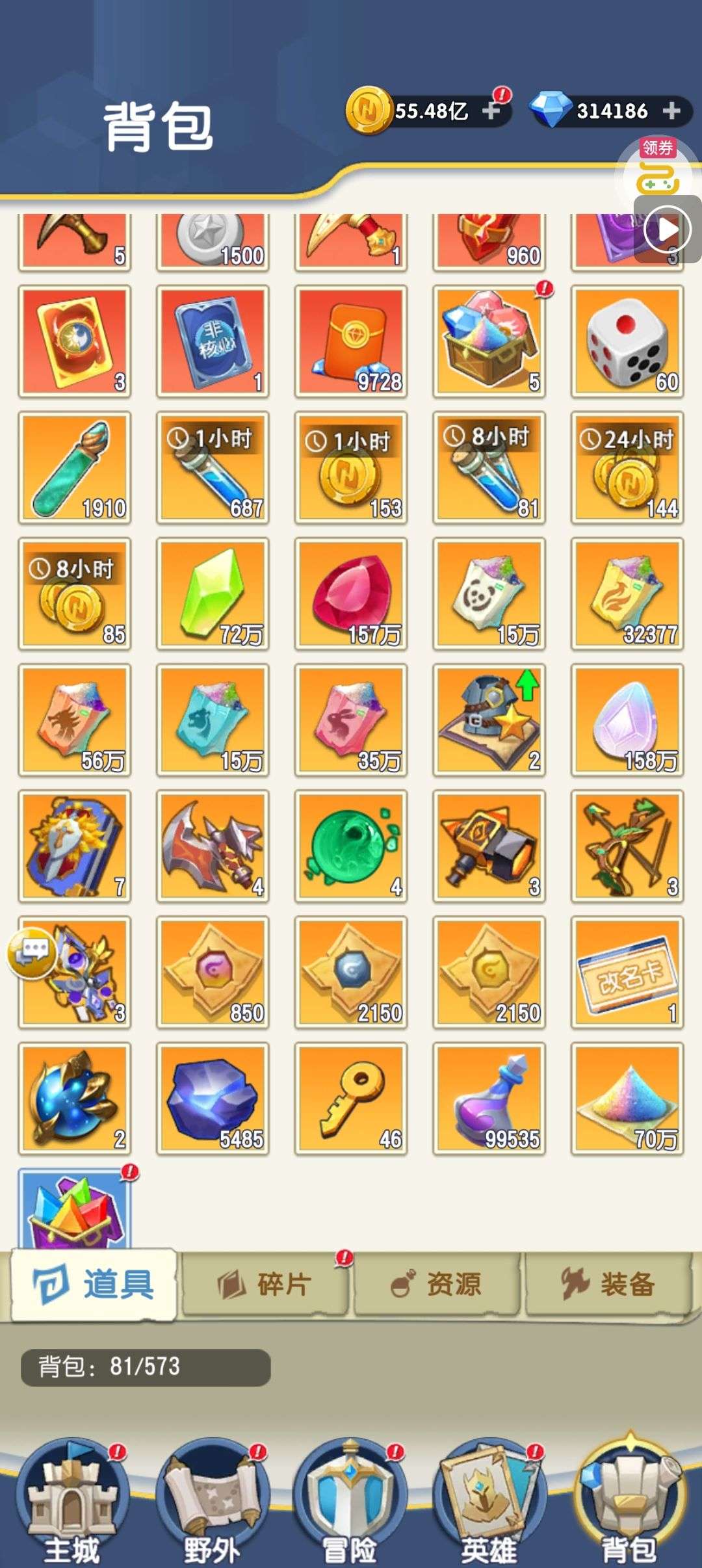Select the red envelope item with 9728
The width and height of the screenshot is (702, 1568).
(351, 341)
